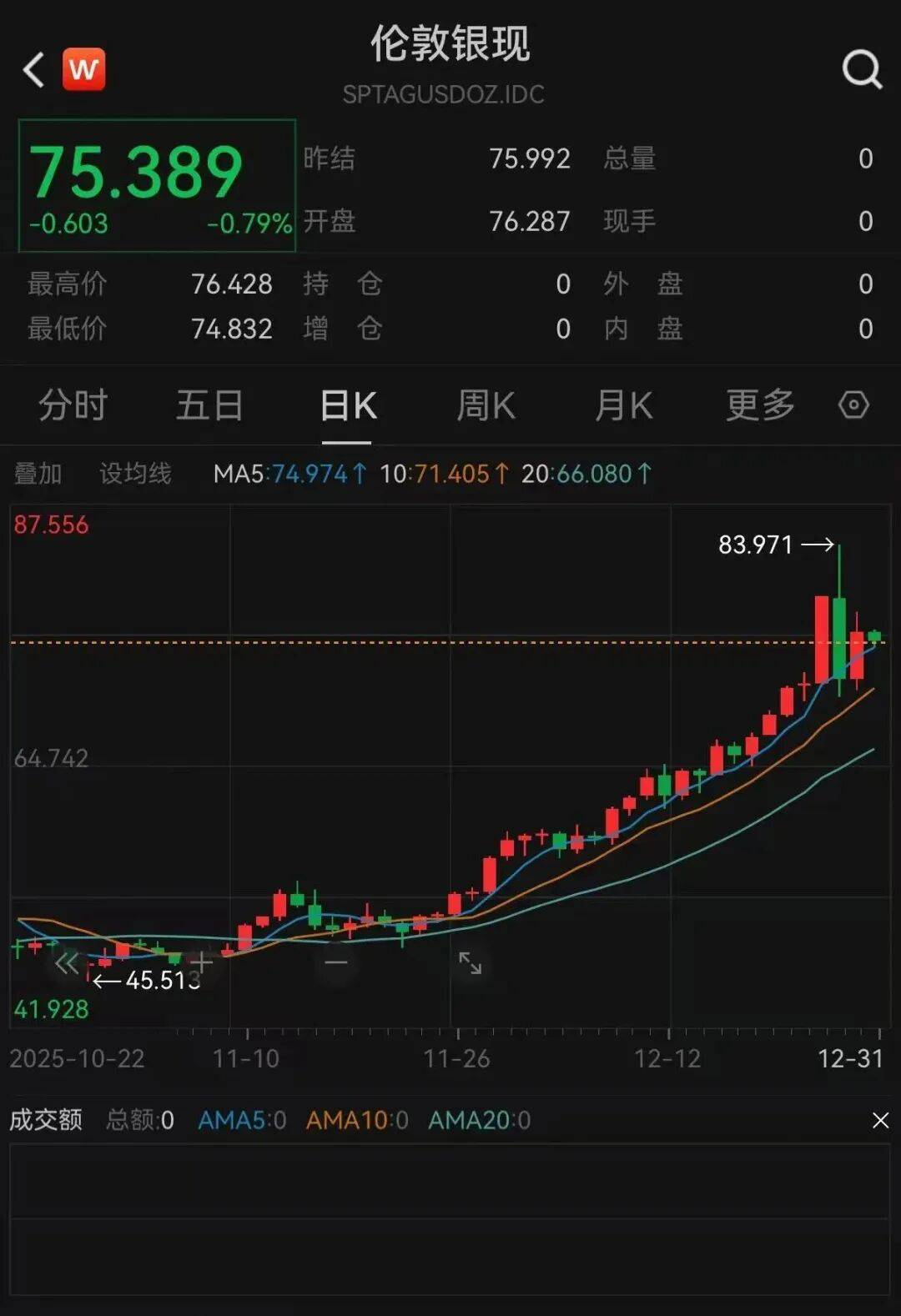Click the green 75.389 price display box

point(156,183)
